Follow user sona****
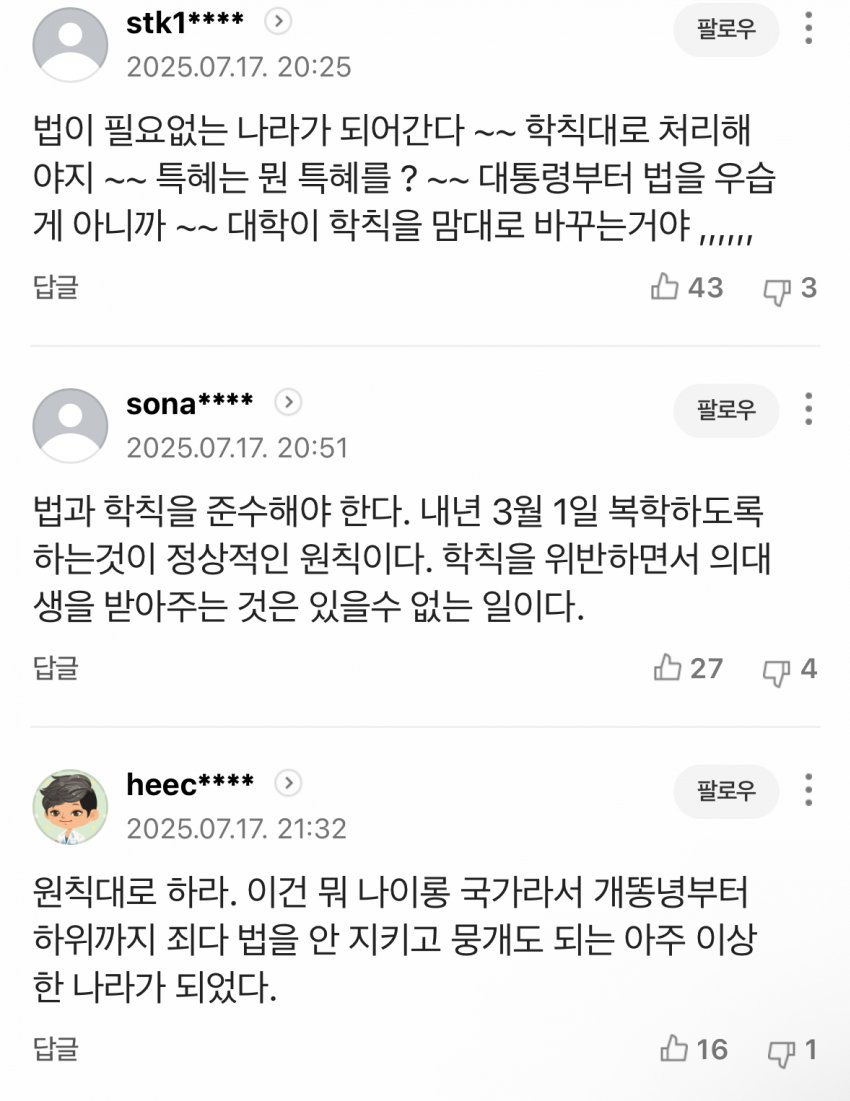The width and height of the screenshot is (850, 1101). click(726, 409)
